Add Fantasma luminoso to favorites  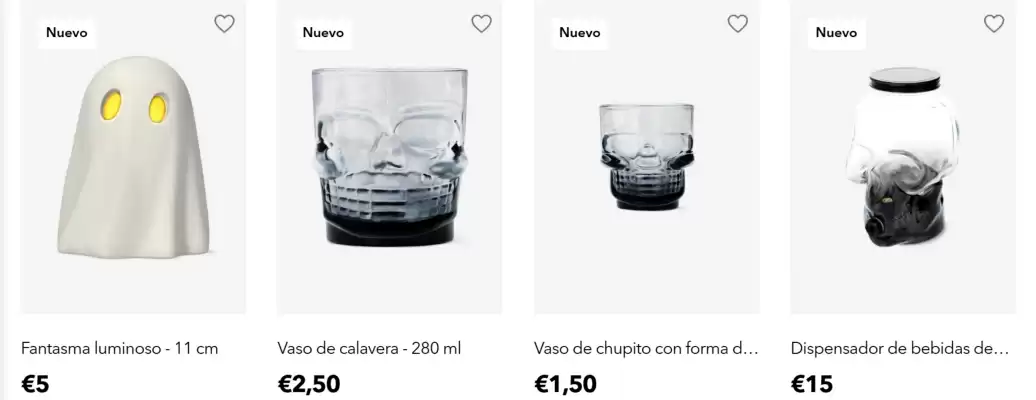(x=224, y=24)
